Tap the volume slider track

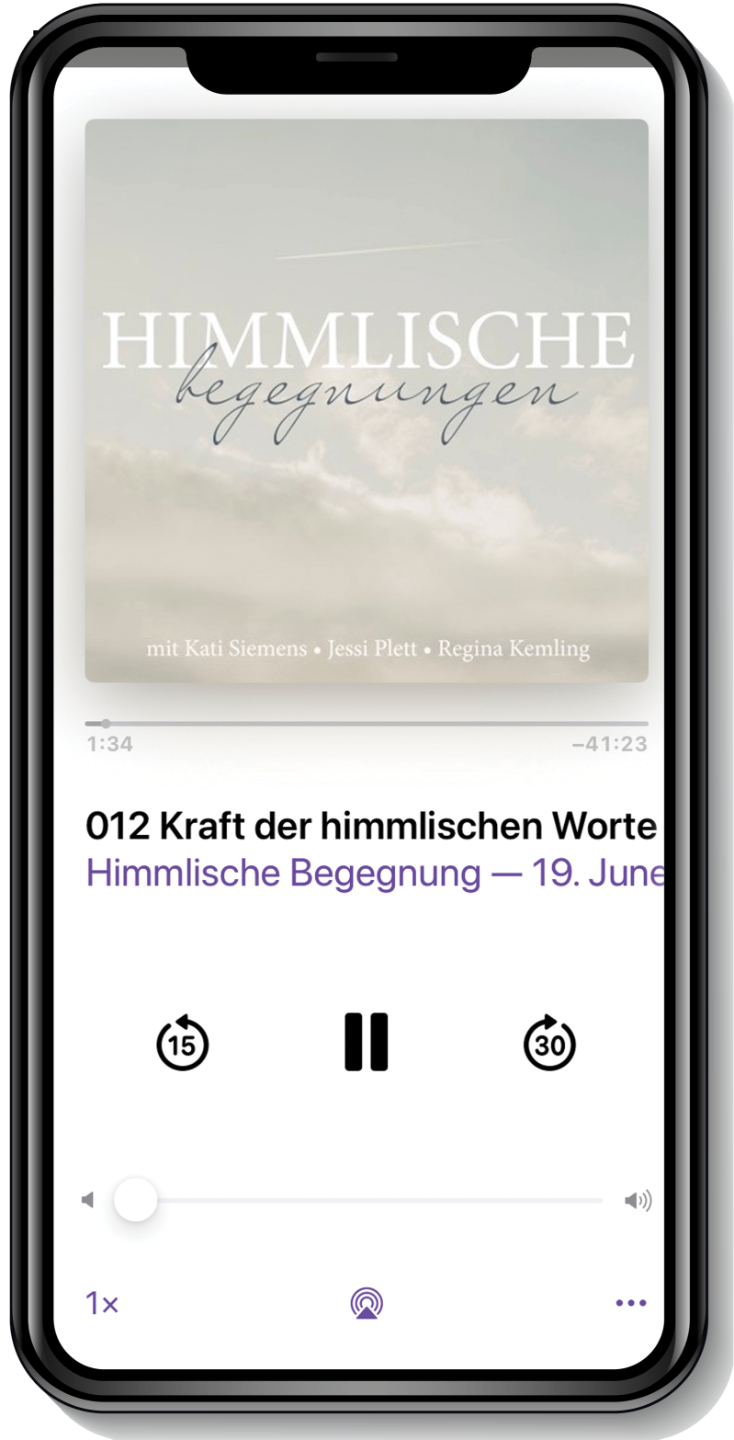(x=380, y=1200)
